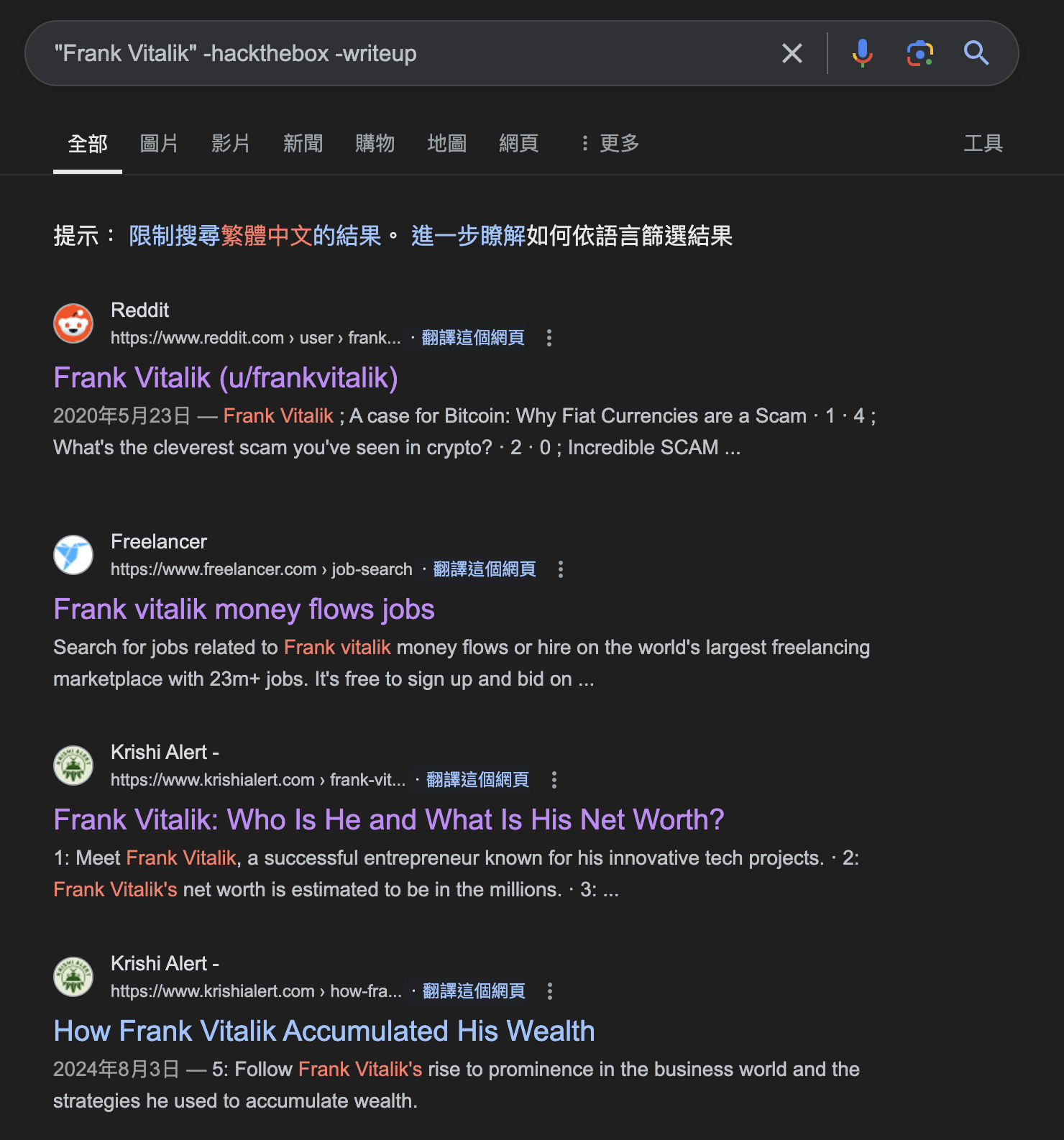Open Frank Vitalik net worth article
The image size is (1064, 1140).
click(x=388, y=820)
